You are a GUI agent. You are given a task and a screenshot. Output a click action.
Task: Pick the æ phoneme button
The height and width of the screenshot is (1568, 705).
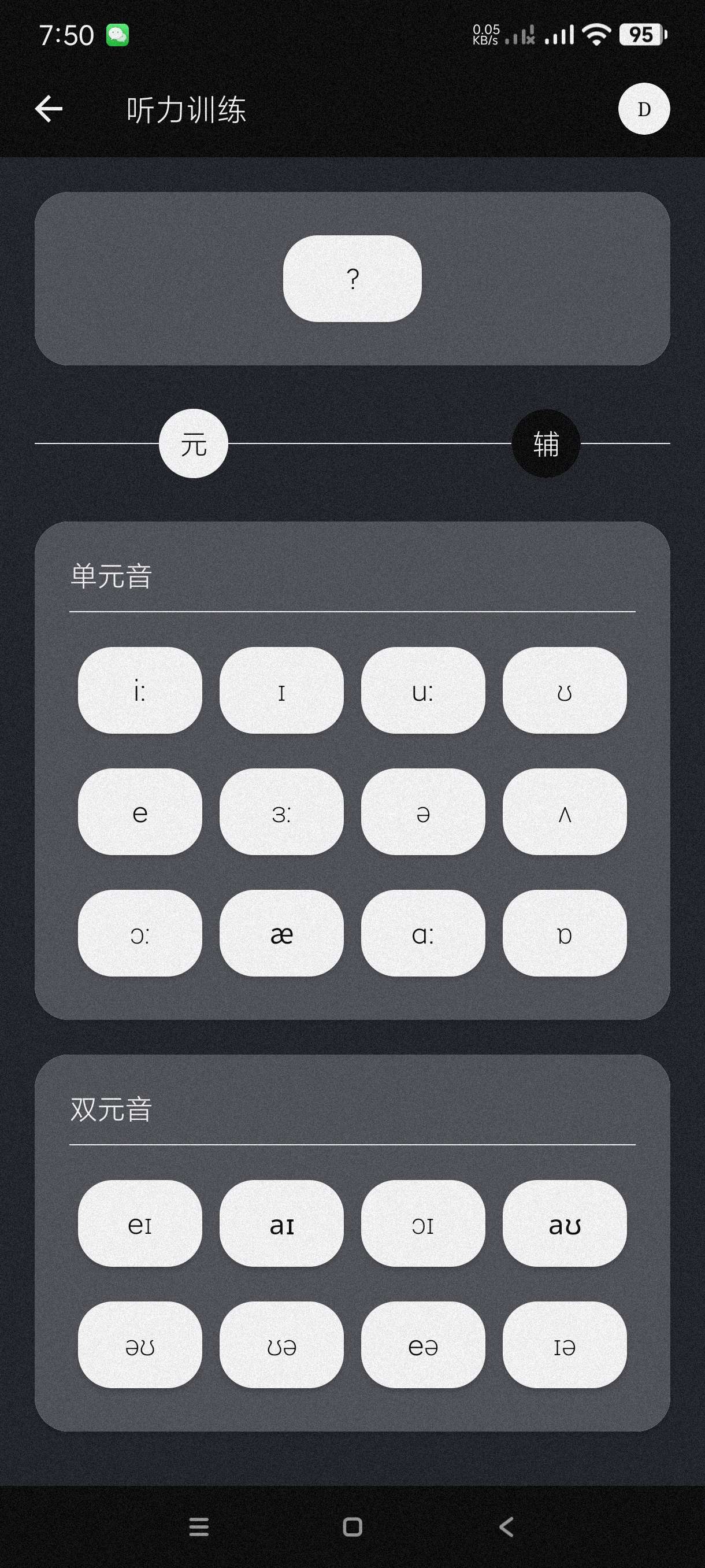click(281, 933)
